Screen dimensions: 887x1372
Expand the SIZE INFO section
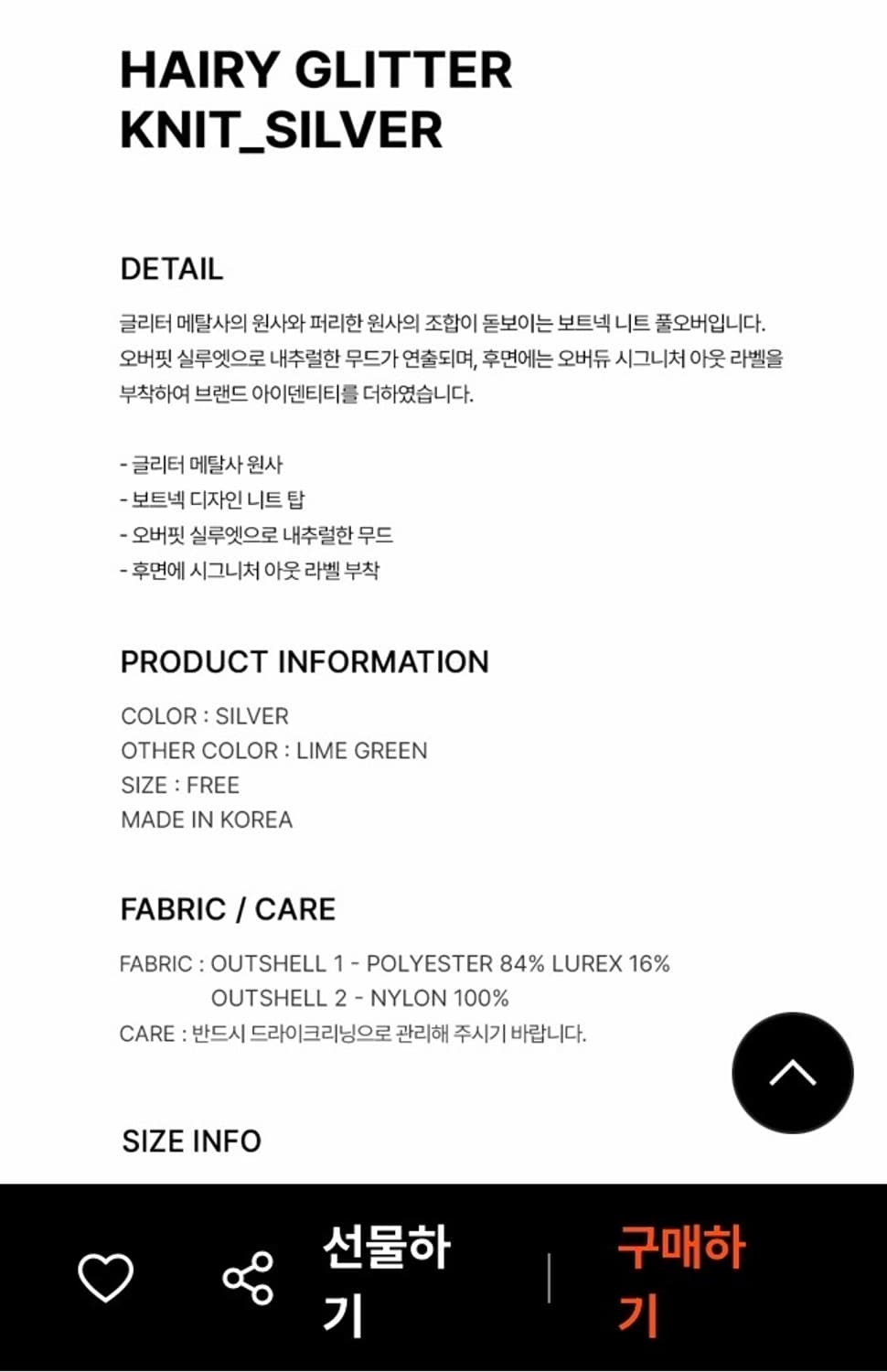[190, 1141]
